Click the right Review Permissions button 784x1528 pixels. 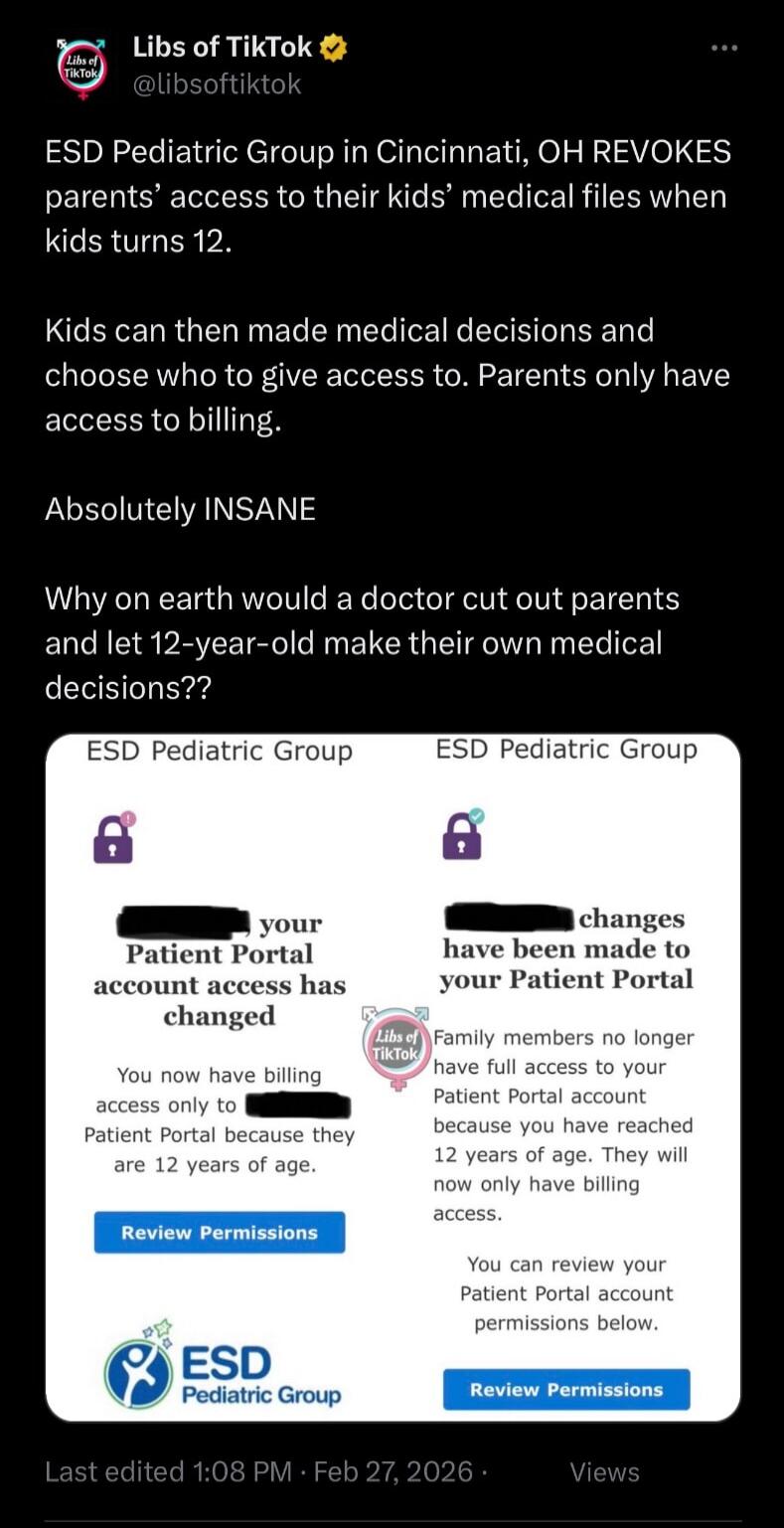[565, 1390]
